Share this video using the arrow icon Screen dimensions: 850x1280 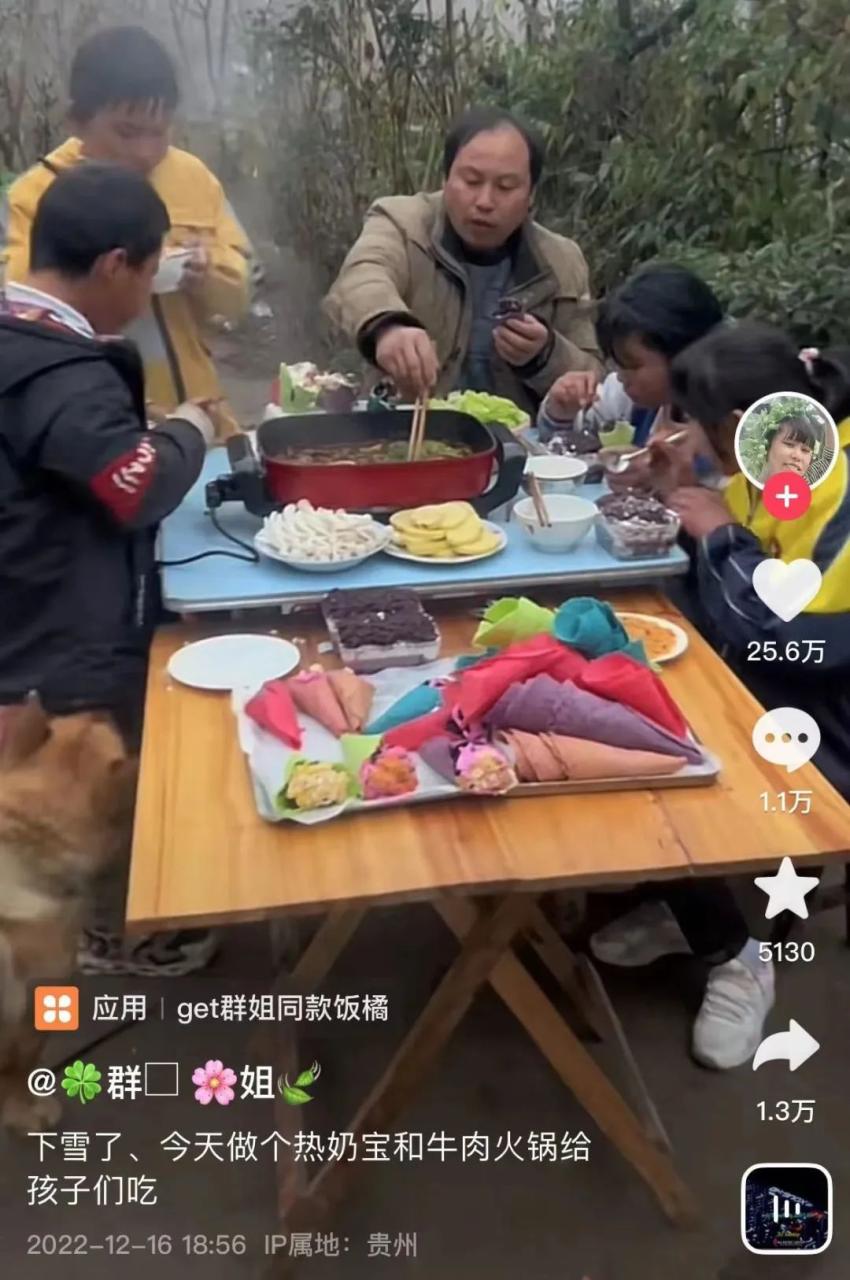pyautogui.click(x=786, y=1046)
